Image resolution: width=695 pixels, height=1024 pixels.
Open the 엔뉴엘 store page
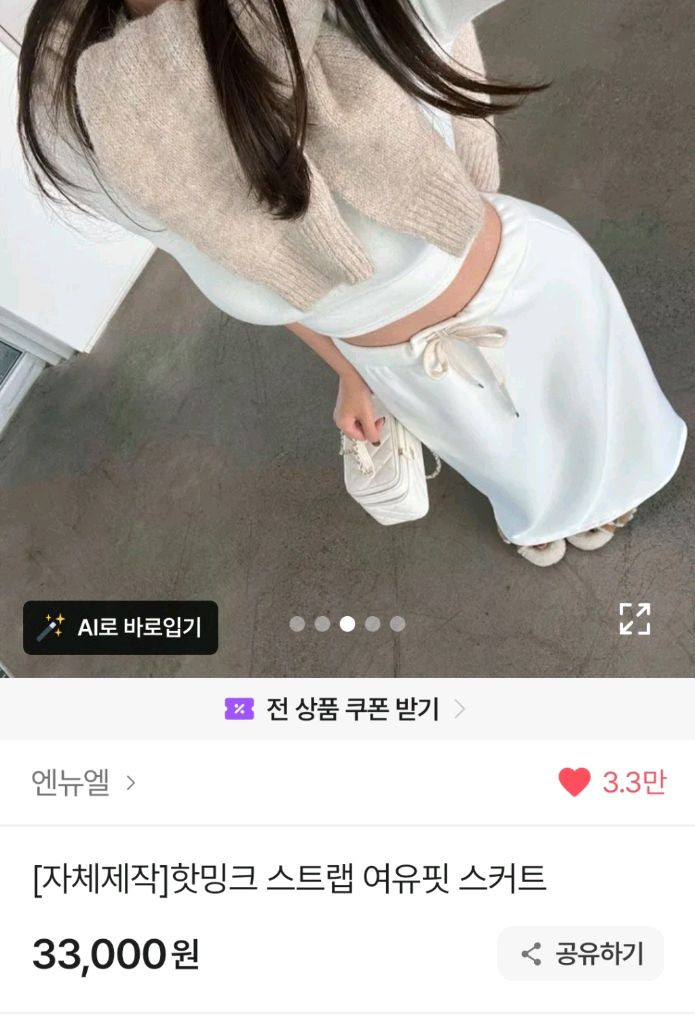pyautogui.click(x=83, y=782)
